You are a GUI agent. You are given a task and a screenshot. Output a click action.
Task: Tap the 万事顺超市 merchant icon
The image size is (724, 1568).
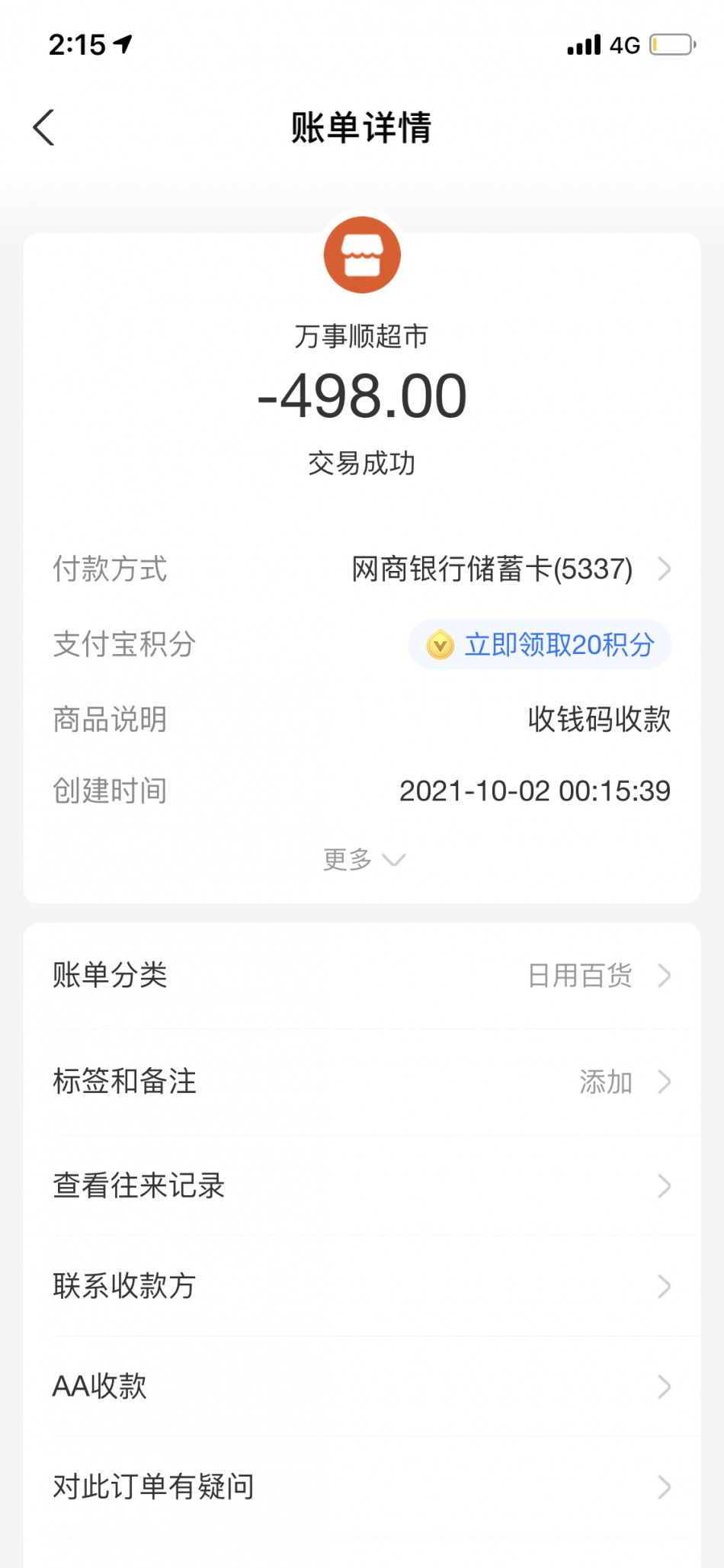tap(362, 255)
